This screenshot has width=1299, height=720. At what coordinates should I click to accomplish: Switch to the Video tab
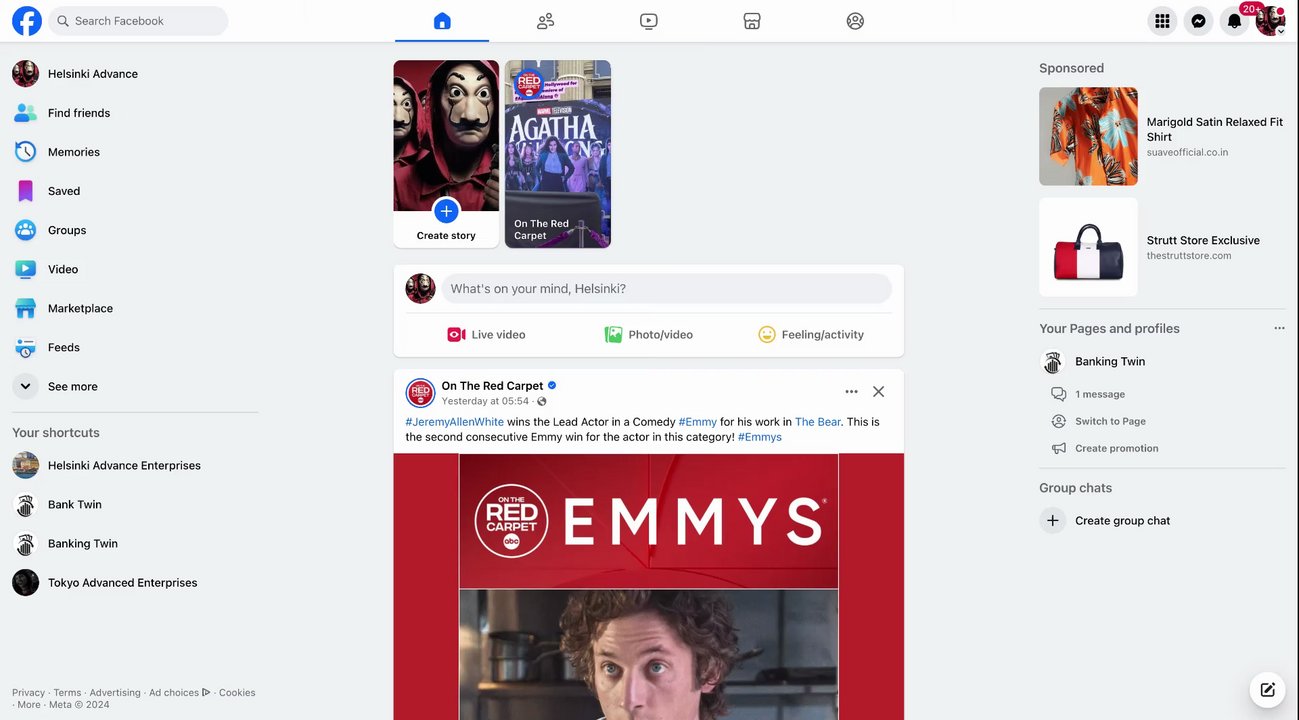(x=648, y=21)
